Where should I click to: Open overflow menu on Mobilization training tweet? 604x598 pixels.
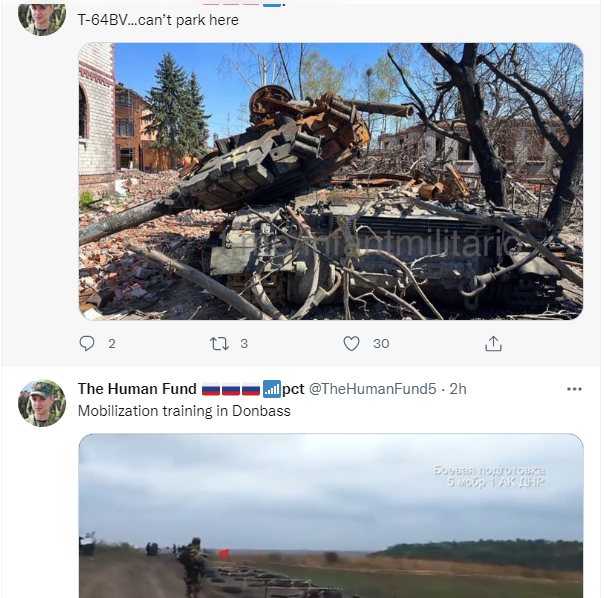(574, 389)
